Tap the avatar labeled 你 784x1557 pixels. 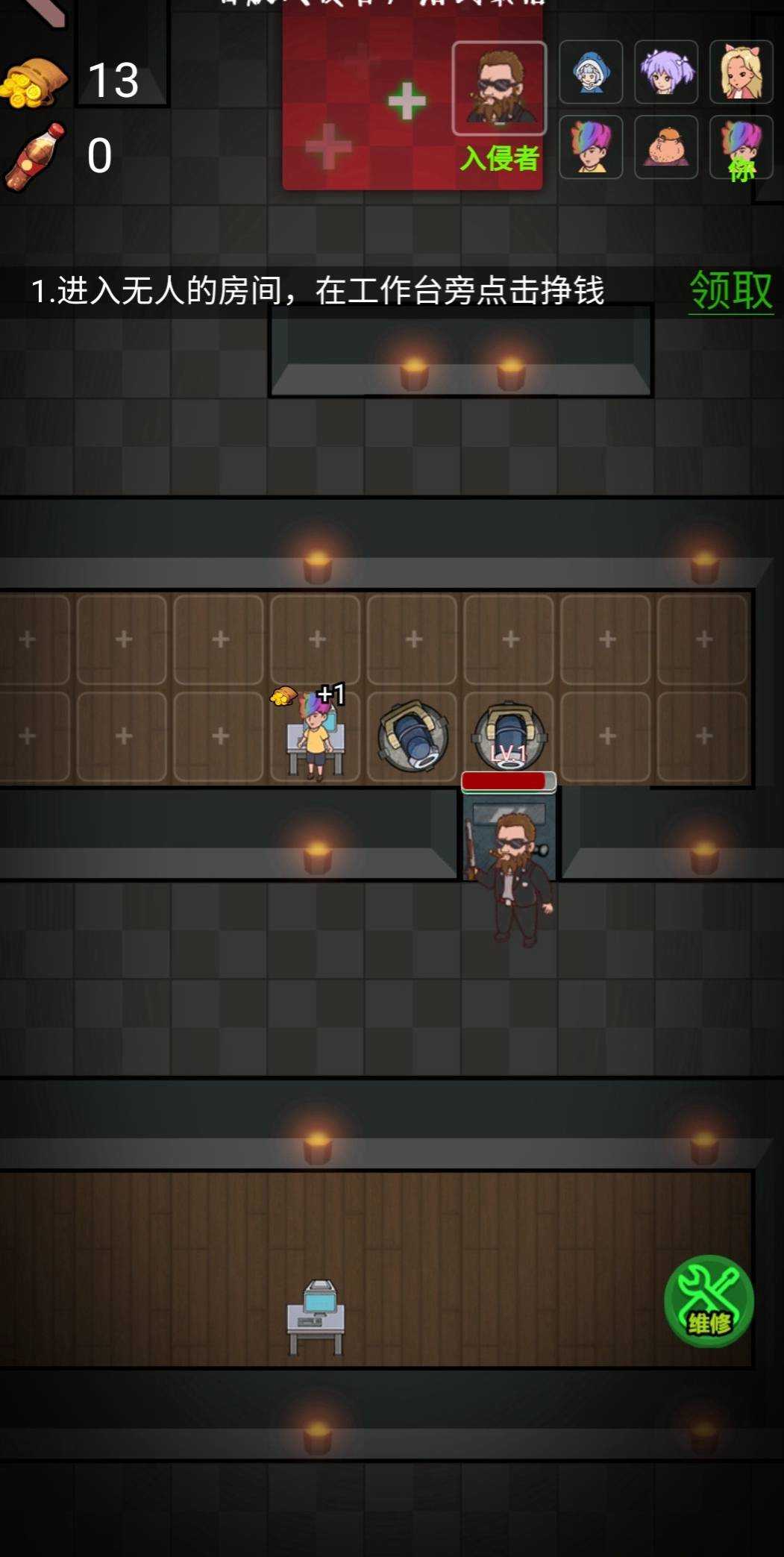tap(741, 147)
